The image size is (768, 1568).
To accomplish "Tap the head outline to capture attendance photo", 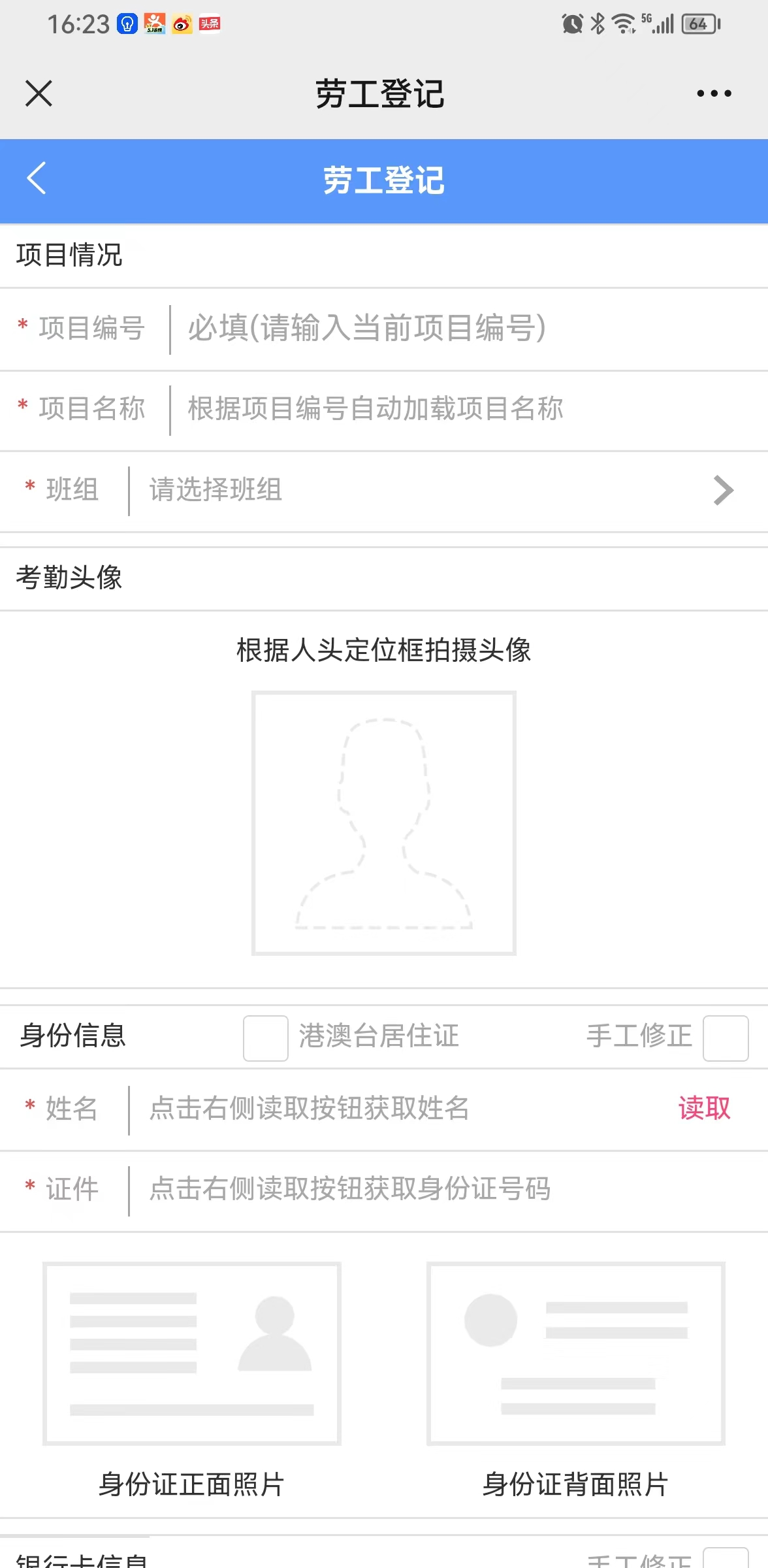I will [x=384, y=823].
